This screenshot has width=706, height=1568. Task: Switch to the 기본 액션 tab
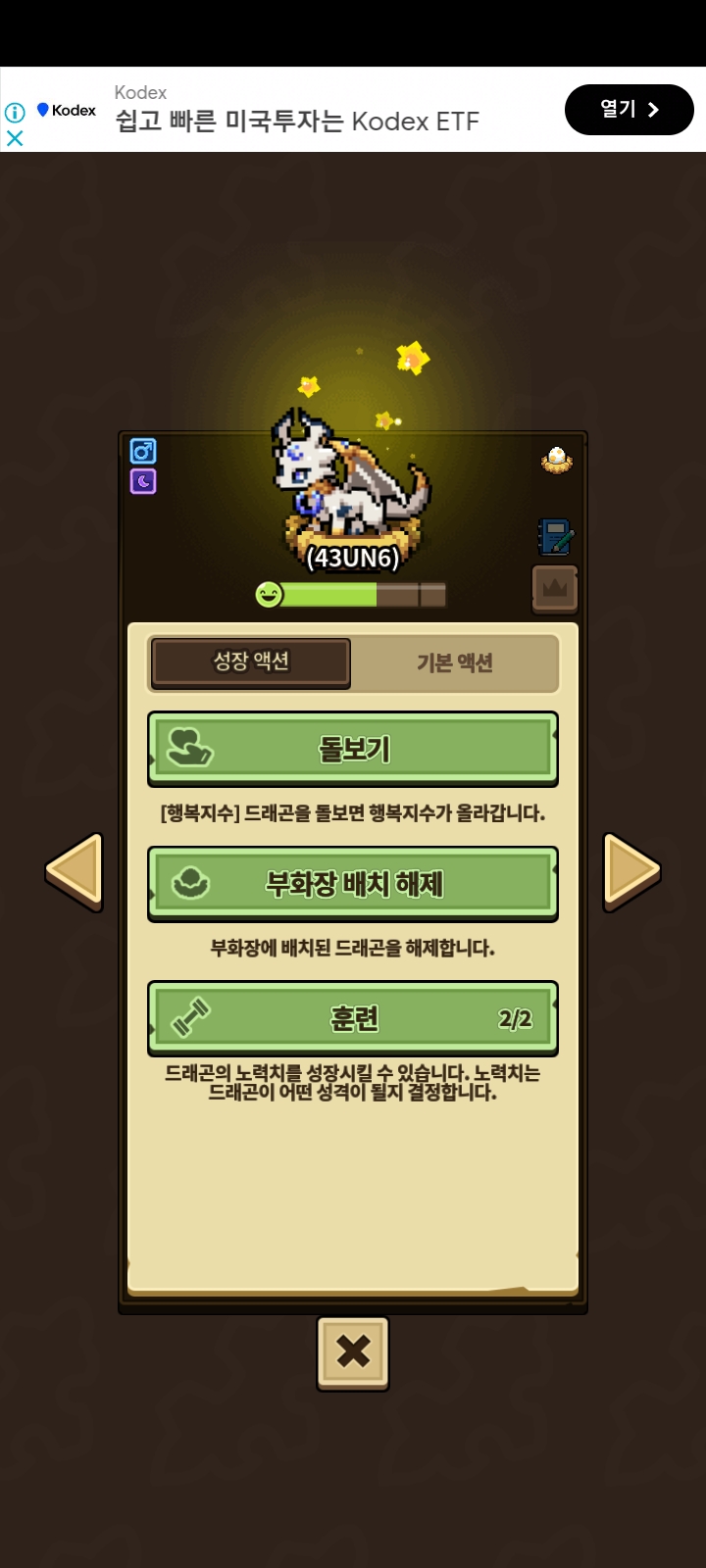[x=455, y=663]
